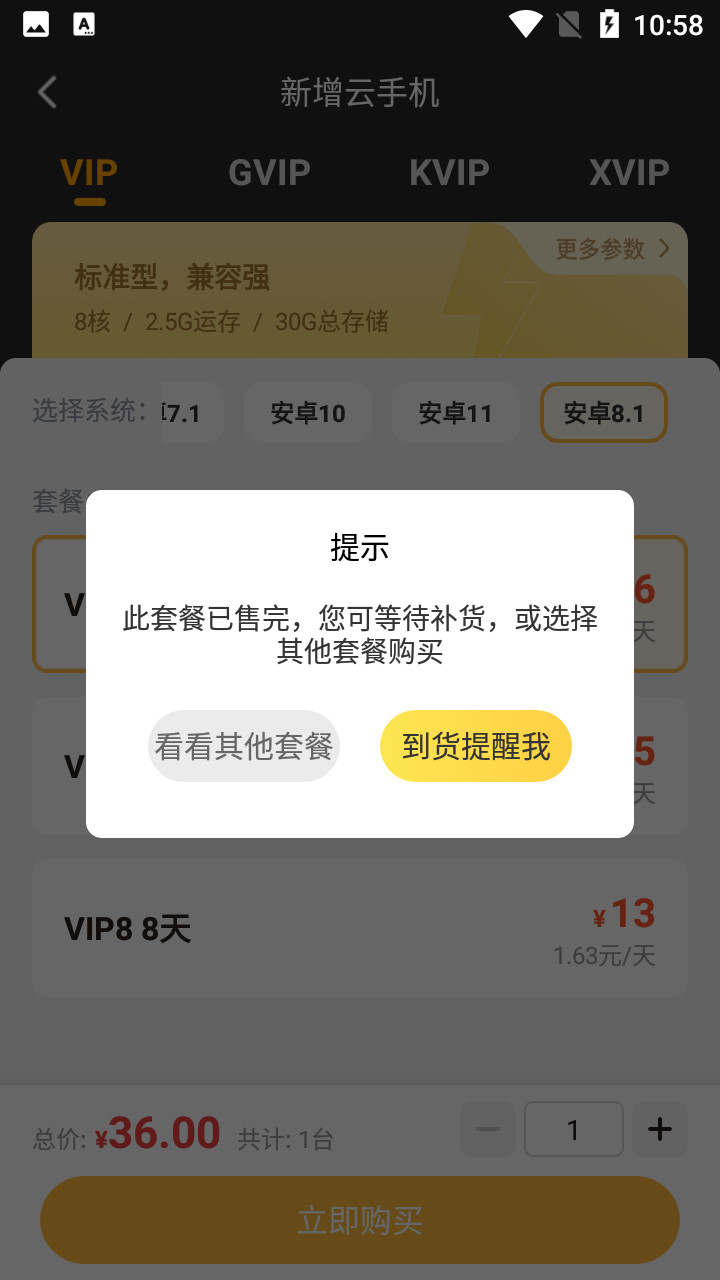Image resolution: width=720 pixels, height=1280 pixels.
Task: Select the 安卓11 system chip
Action: (x=455, y=413)
